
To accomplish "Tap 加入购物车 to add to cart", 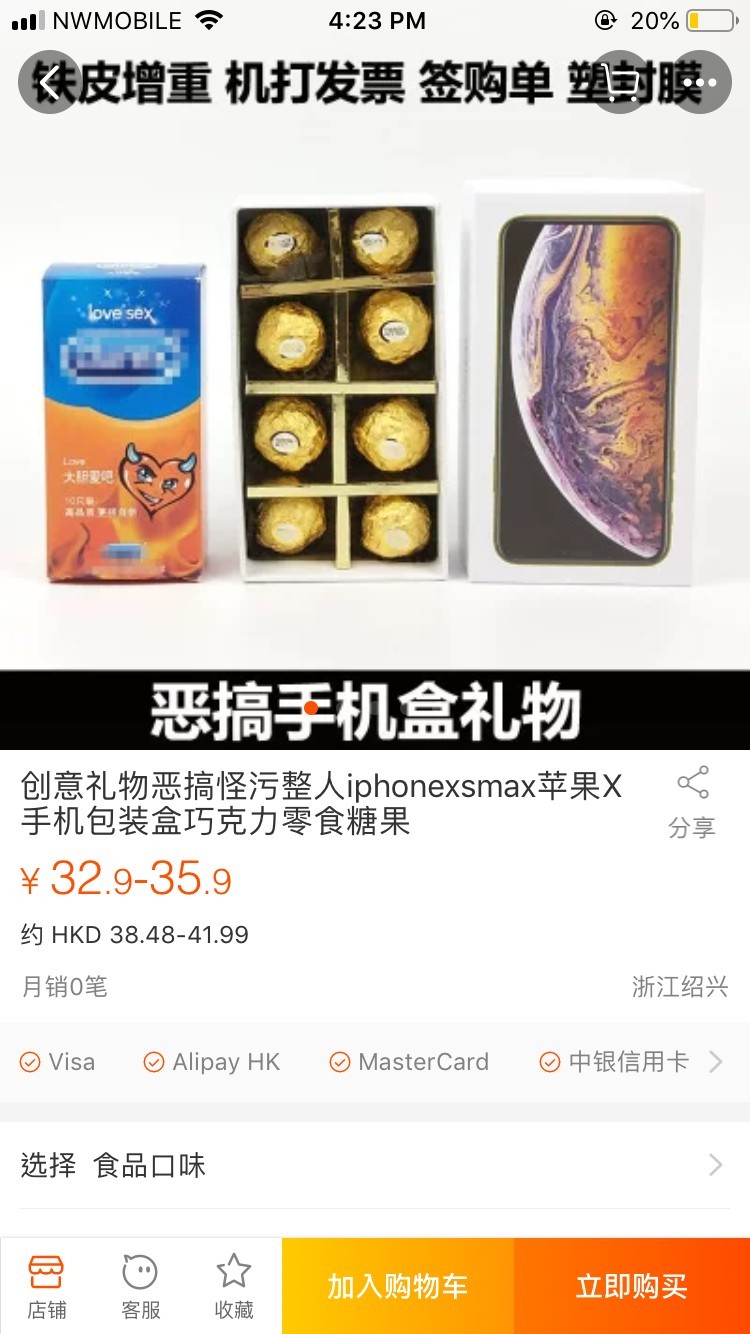I will pyautogui.click(x=398, y=1286).
